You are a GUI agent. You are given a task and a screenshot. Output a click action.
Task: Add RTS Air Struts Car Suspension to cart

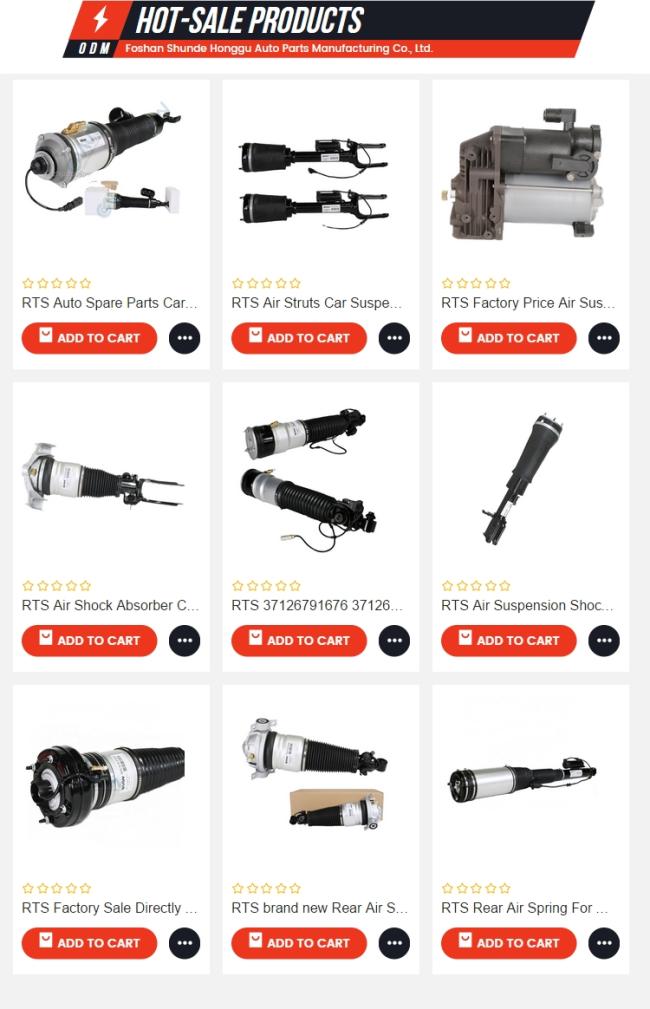tap(299, 338)
